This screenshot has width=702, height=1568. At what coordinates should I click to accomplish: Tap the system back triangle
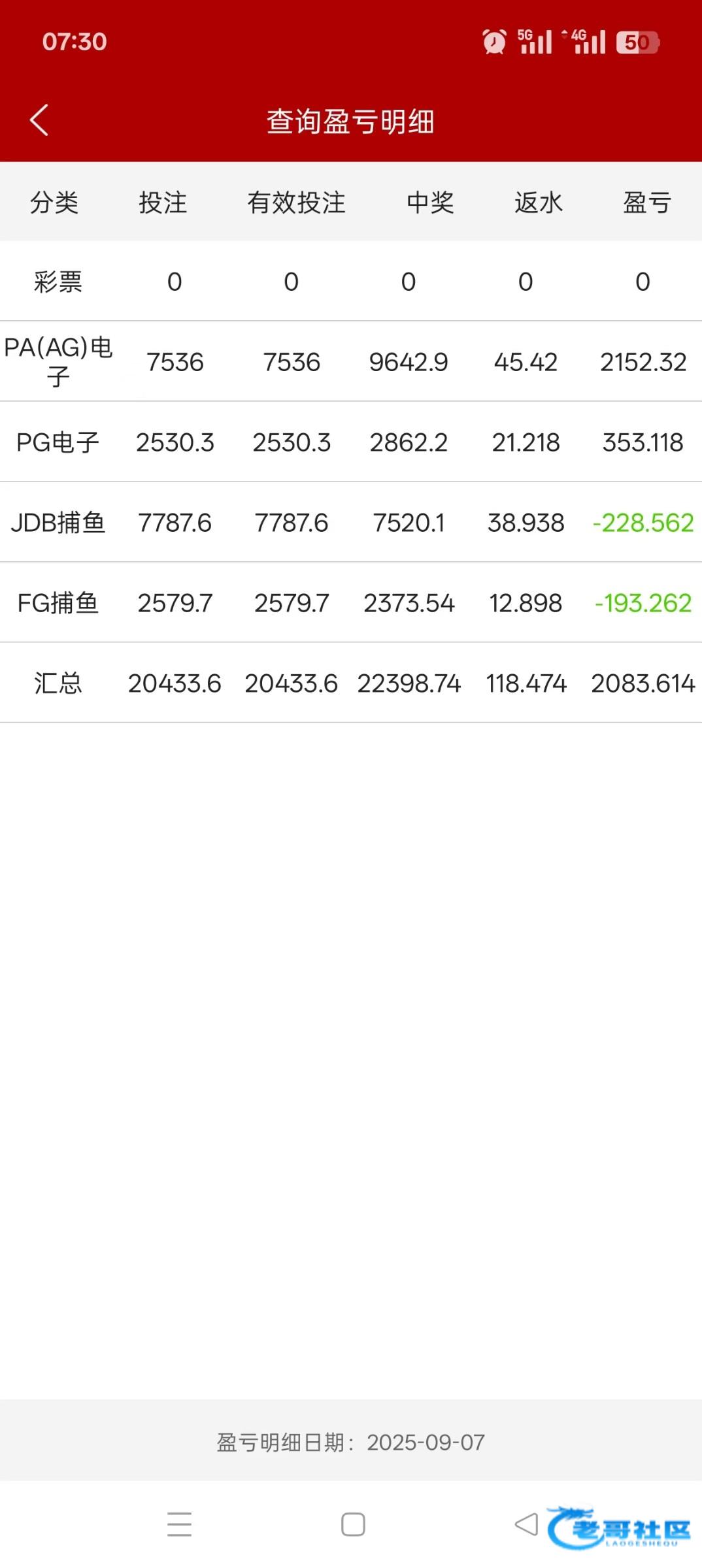tap(526, 1524)
